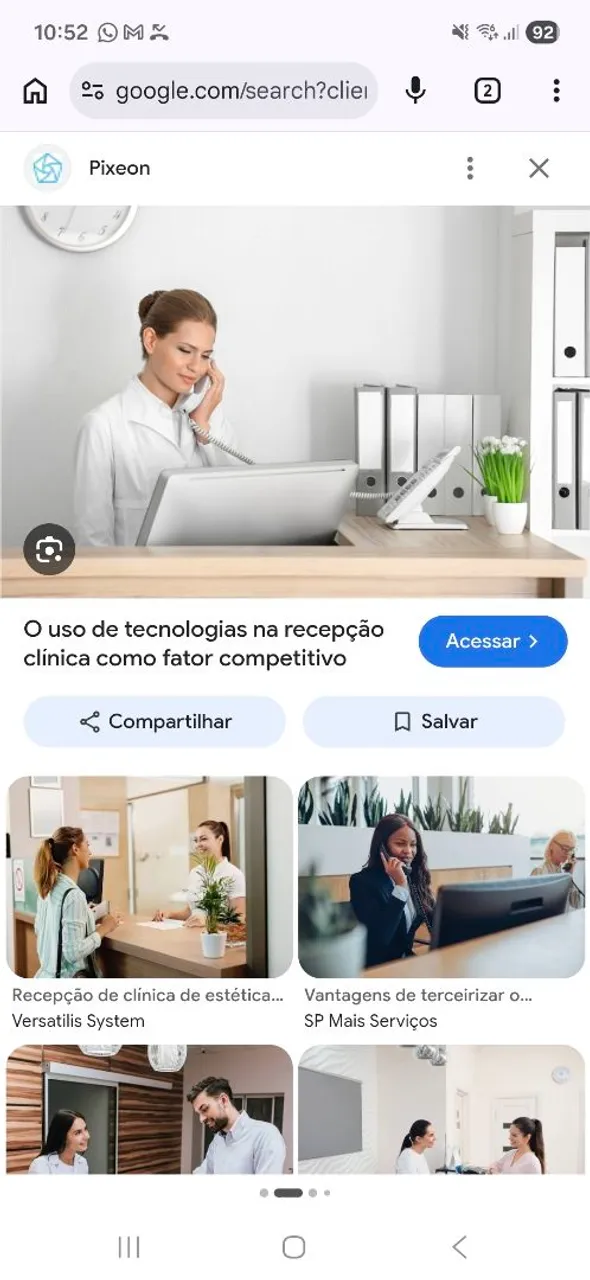Open the wood-panel wall reception image
The height and width of the screenshot is (1280, 590).
(x=150, y=1109)
